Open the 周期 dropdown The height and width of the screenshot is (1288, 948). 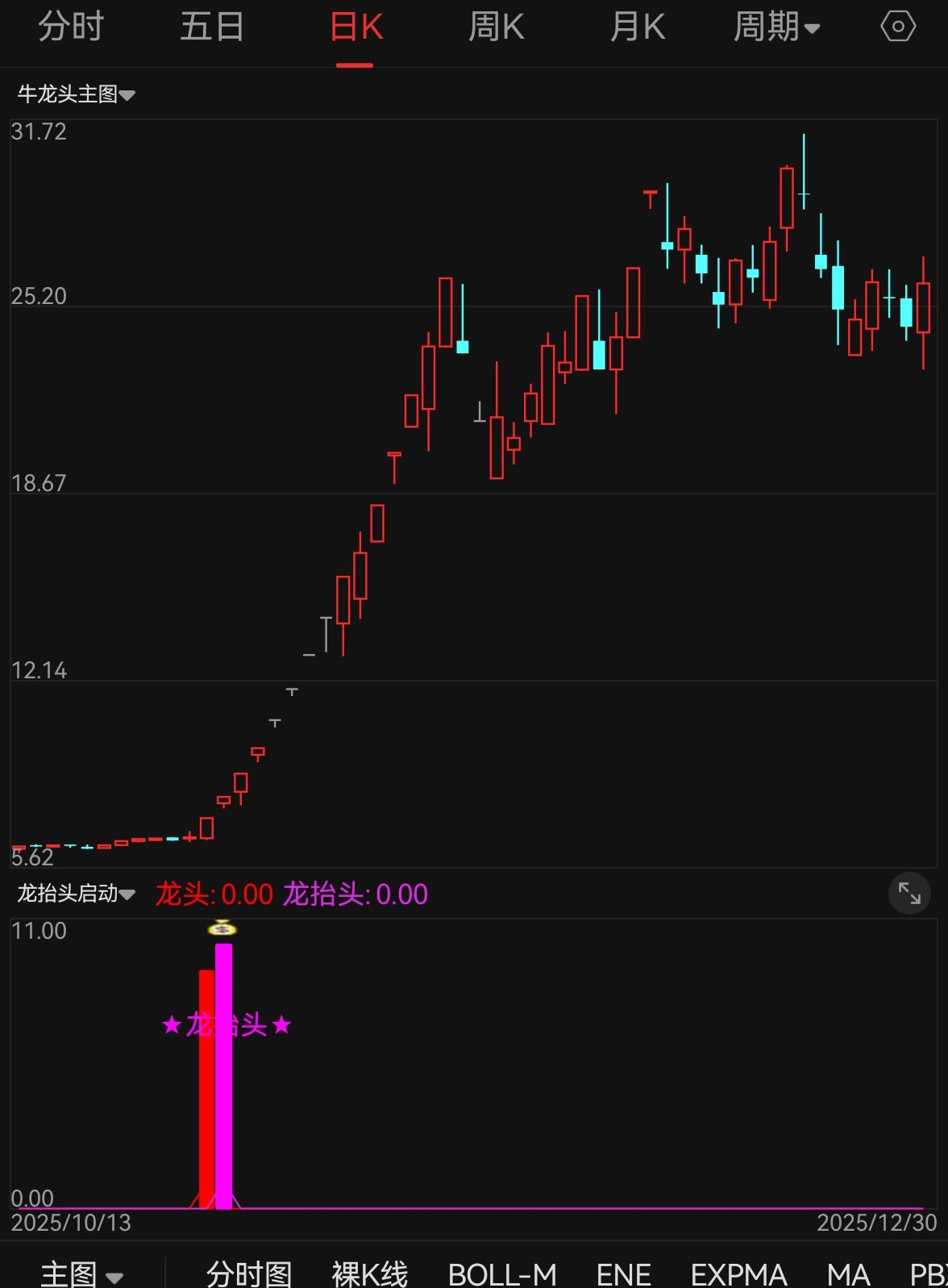[x=776, y=27]
